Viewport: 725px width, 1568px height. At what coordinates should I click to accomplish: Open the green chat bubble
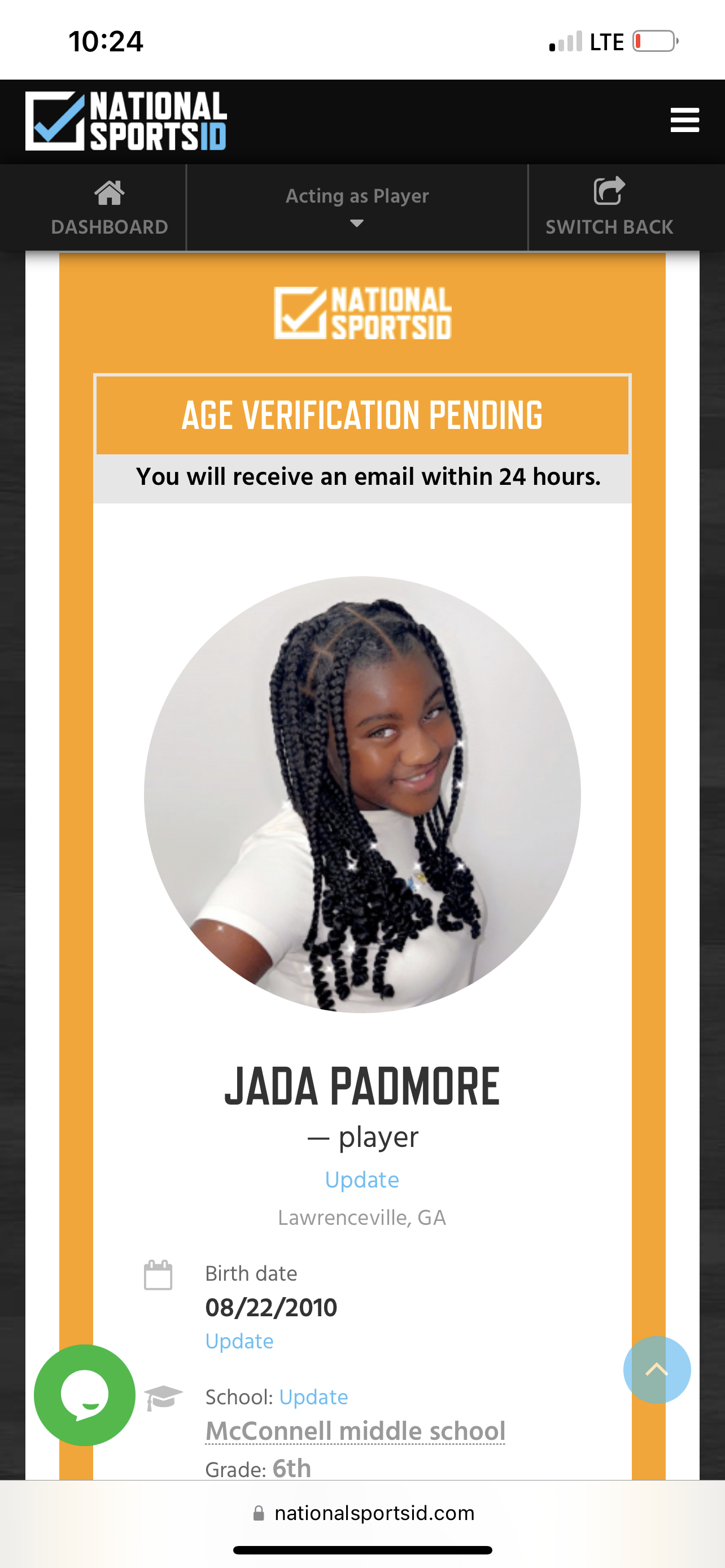point(85,1395)
